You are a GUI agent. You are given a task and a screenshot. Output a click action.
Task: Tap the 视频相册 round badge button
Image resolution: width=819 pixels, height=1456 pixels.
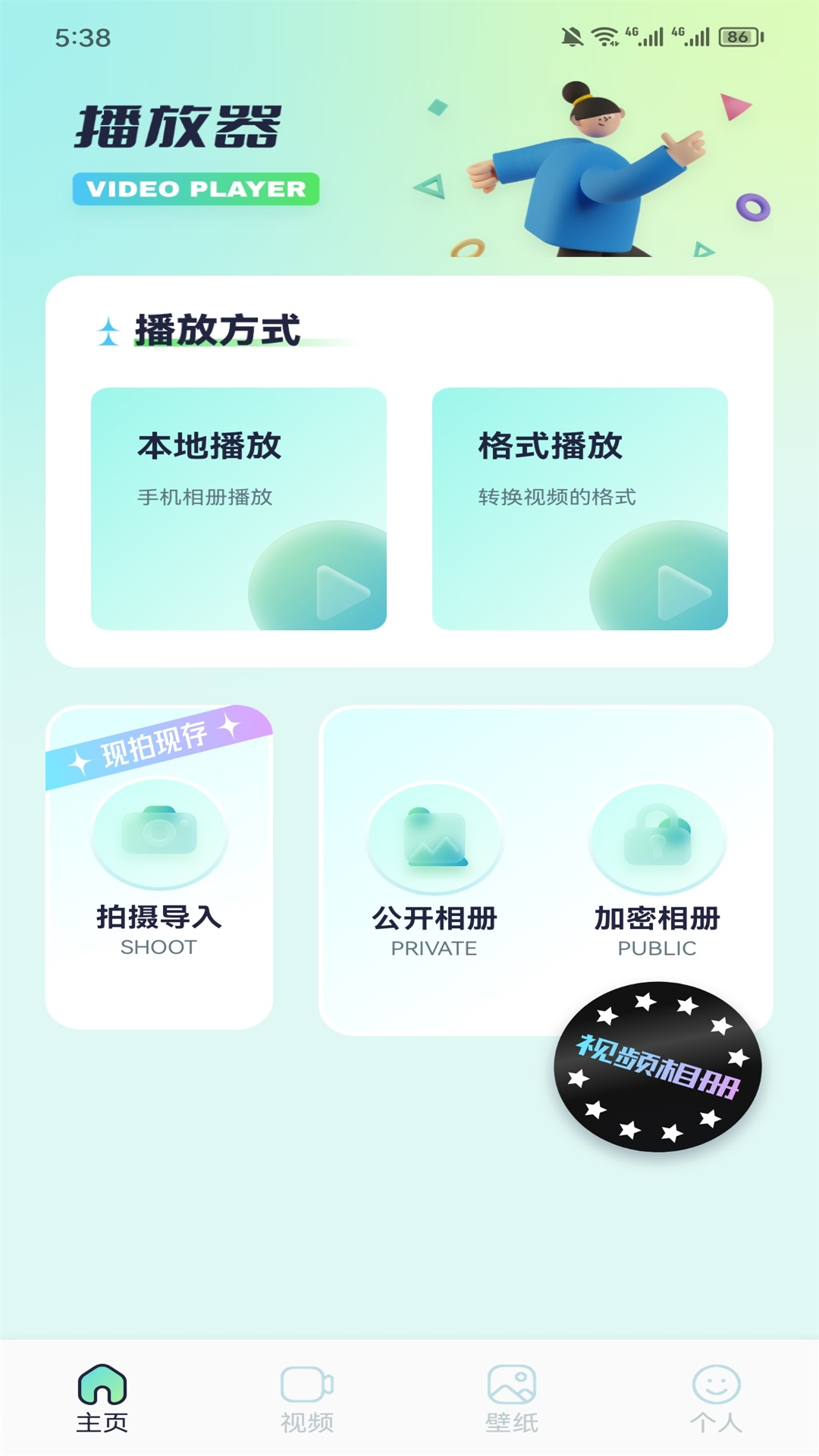[x=657, y=1067]
